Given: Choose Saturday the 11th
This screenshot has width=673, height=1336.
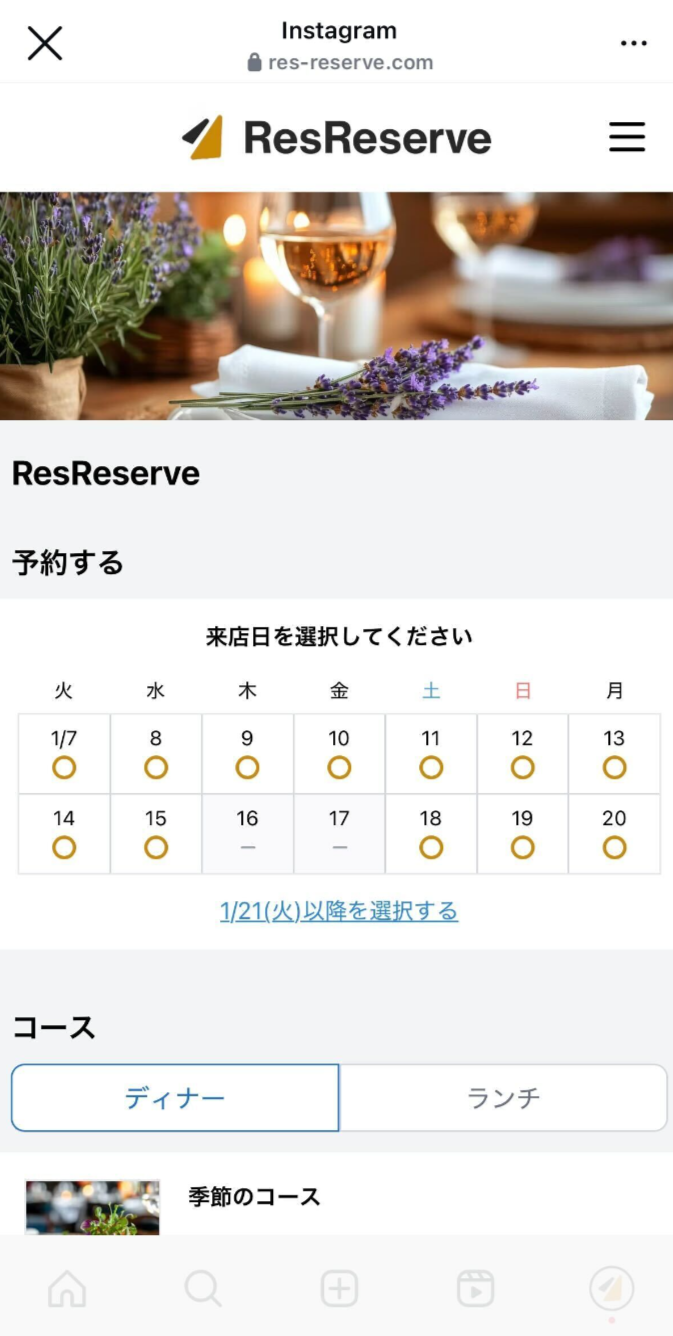Looking at the screenshot, I should [431, 754].
